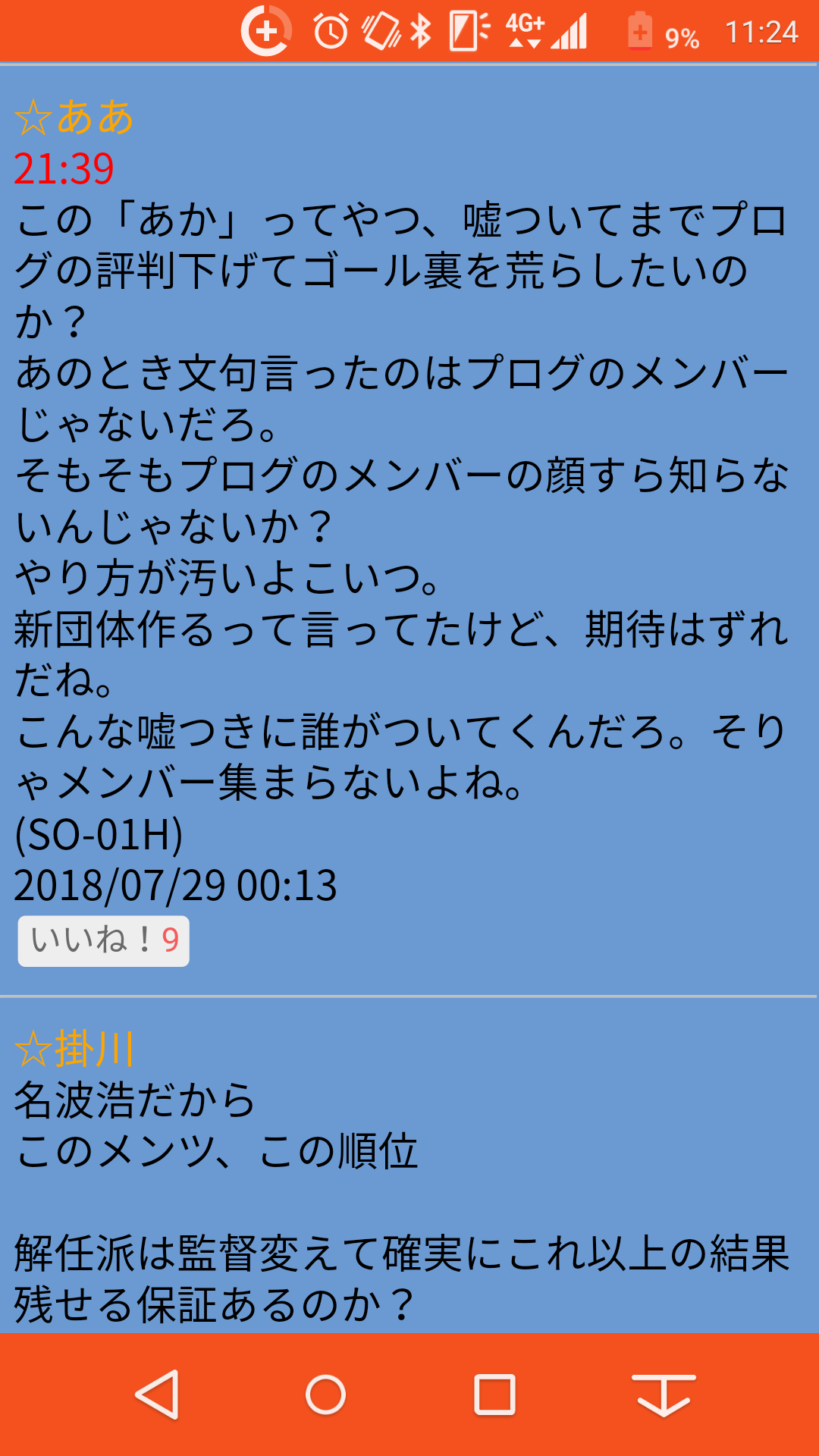Return to the home screen
This screenshot has width=819, height=1456.
(x=326, y=1394)
